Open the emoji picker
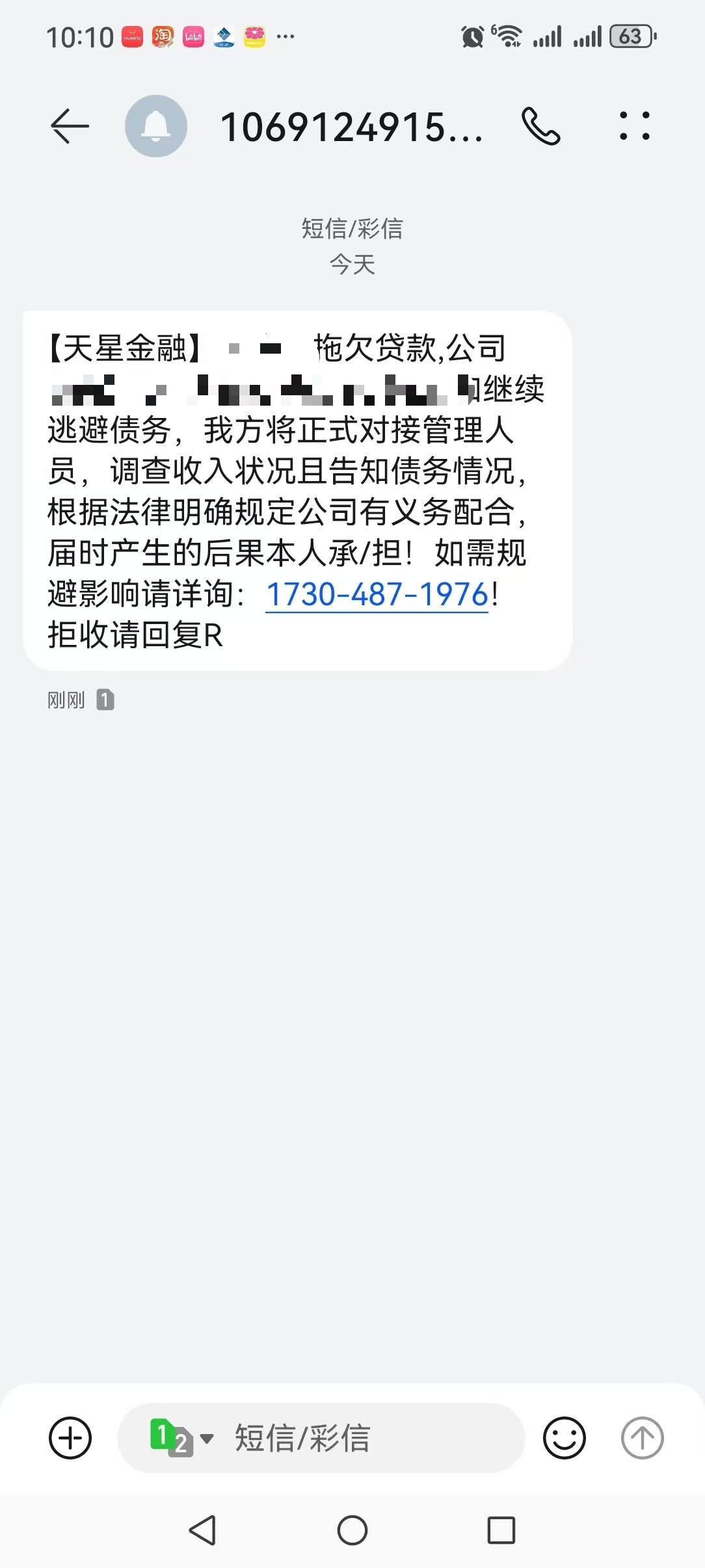Image resolution: width=705 pixels, height=1568 pixels. point(565,1437)
